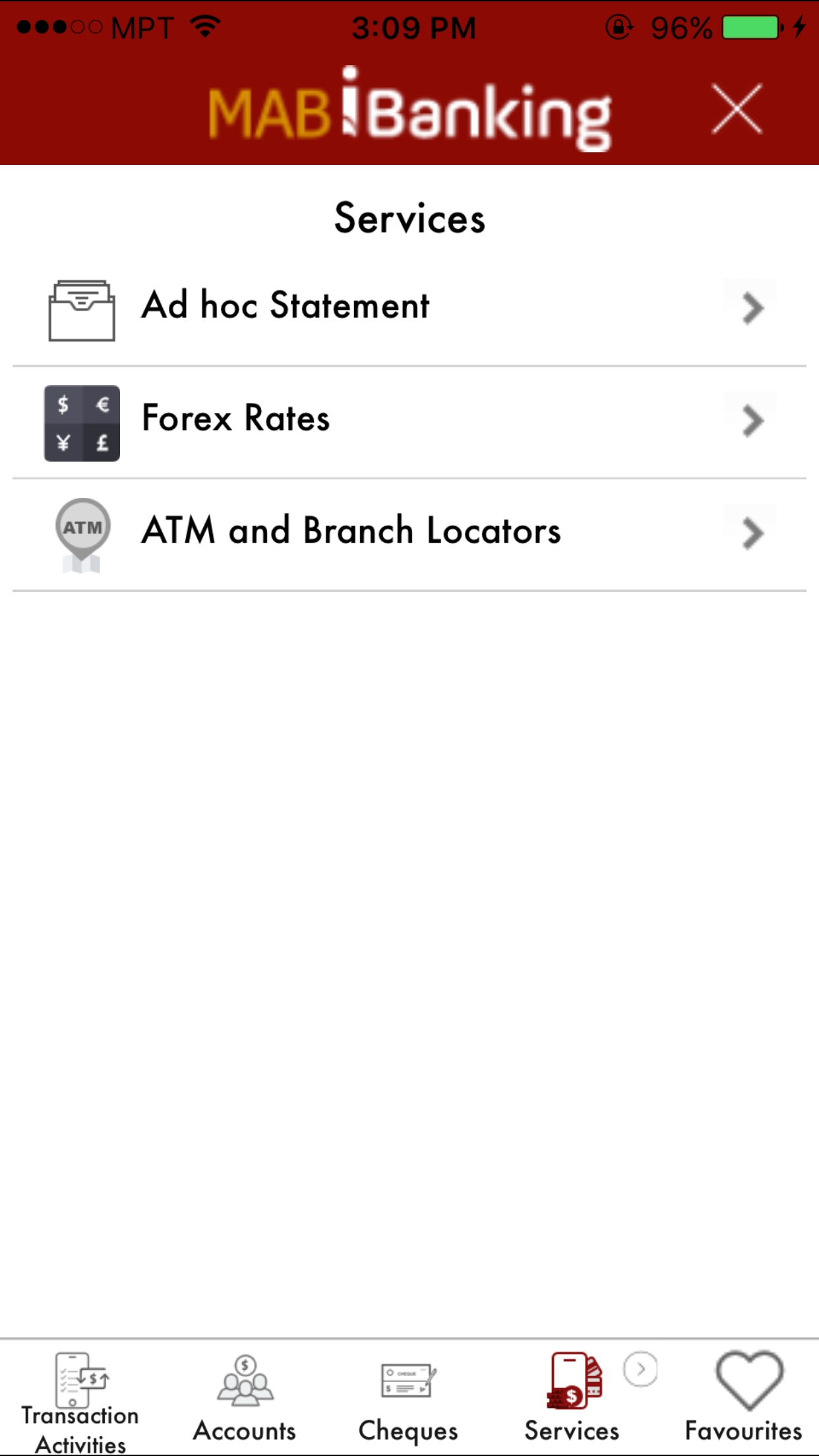This screenshot has height=1456, width=819.
Task: Go to the Accounts tab
Action: click(x=245, y=1399)
